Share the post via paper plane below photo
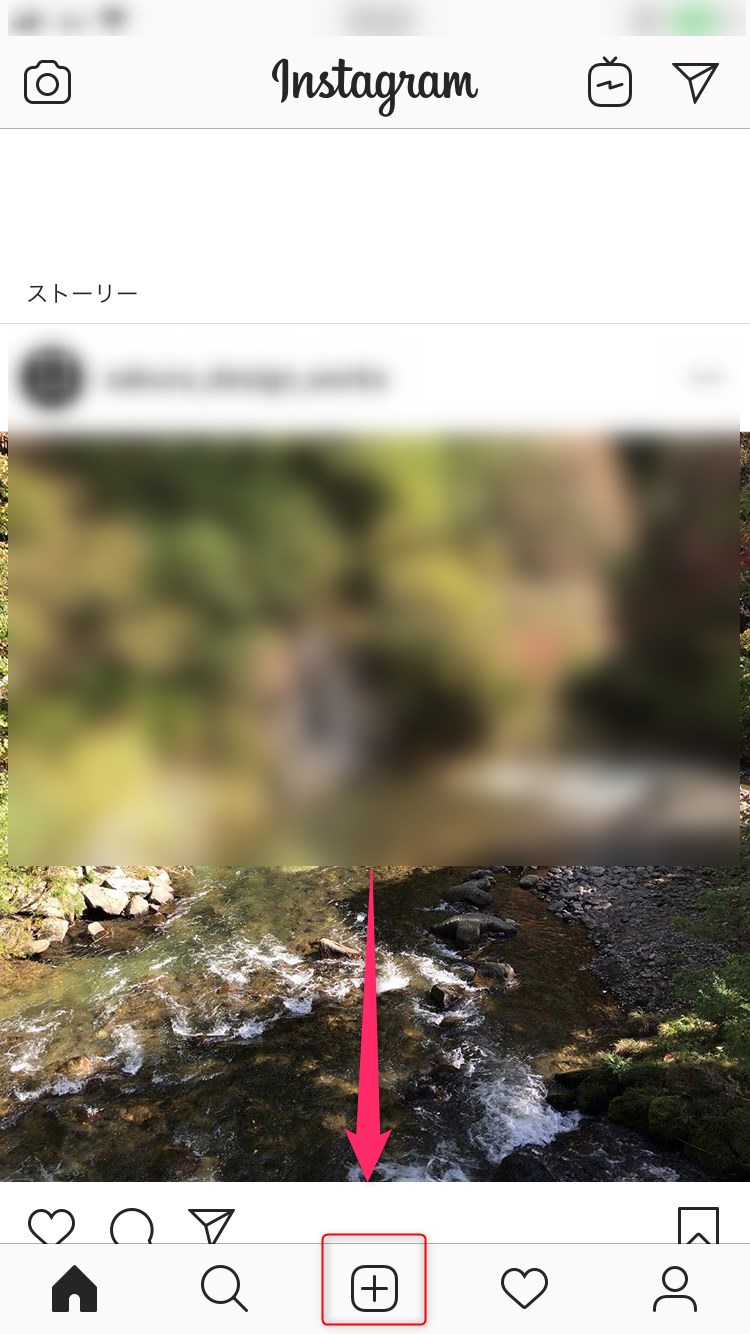This screenshot has width=750, height=1334. click(211, 1226)
